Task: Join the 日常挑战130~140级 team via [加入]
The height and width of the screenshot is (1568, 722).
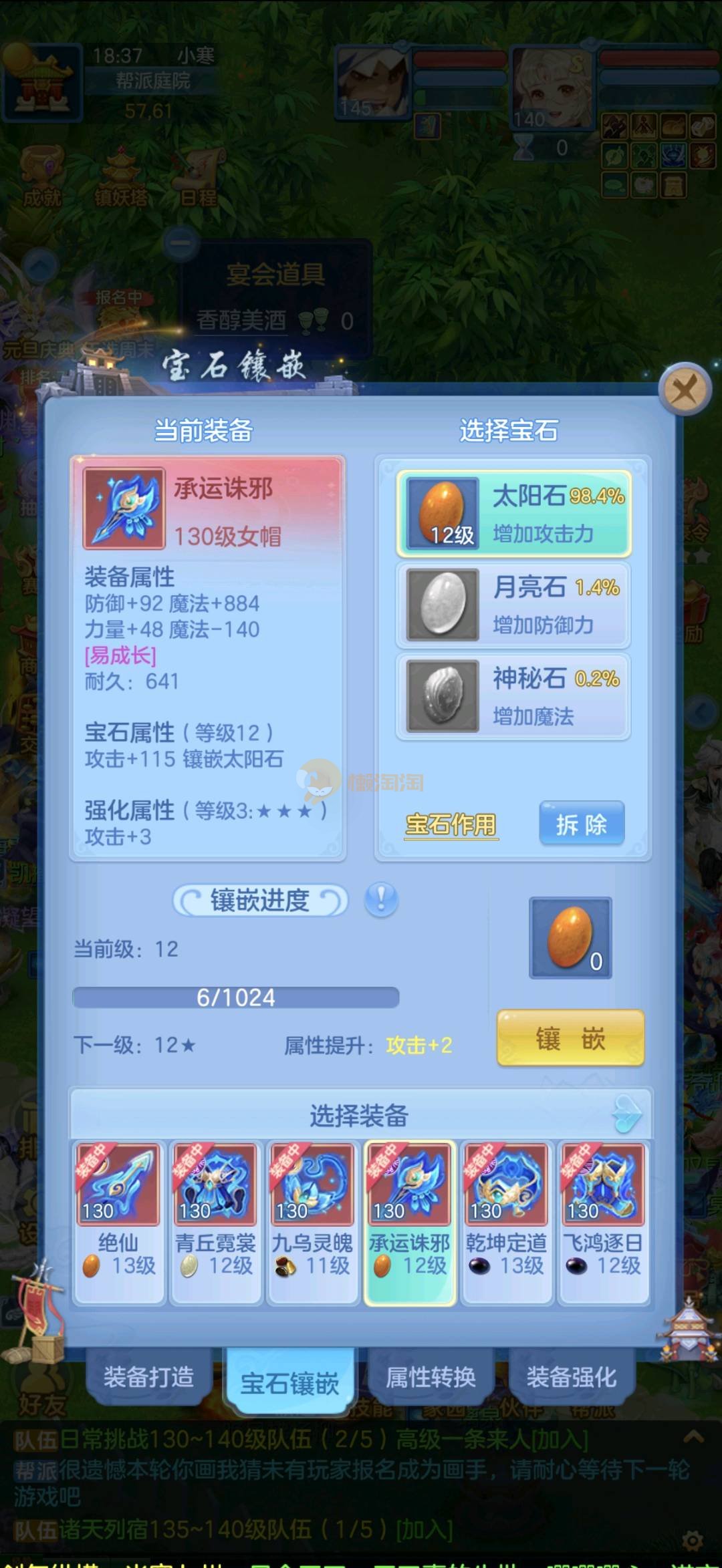Action: 559,1440
